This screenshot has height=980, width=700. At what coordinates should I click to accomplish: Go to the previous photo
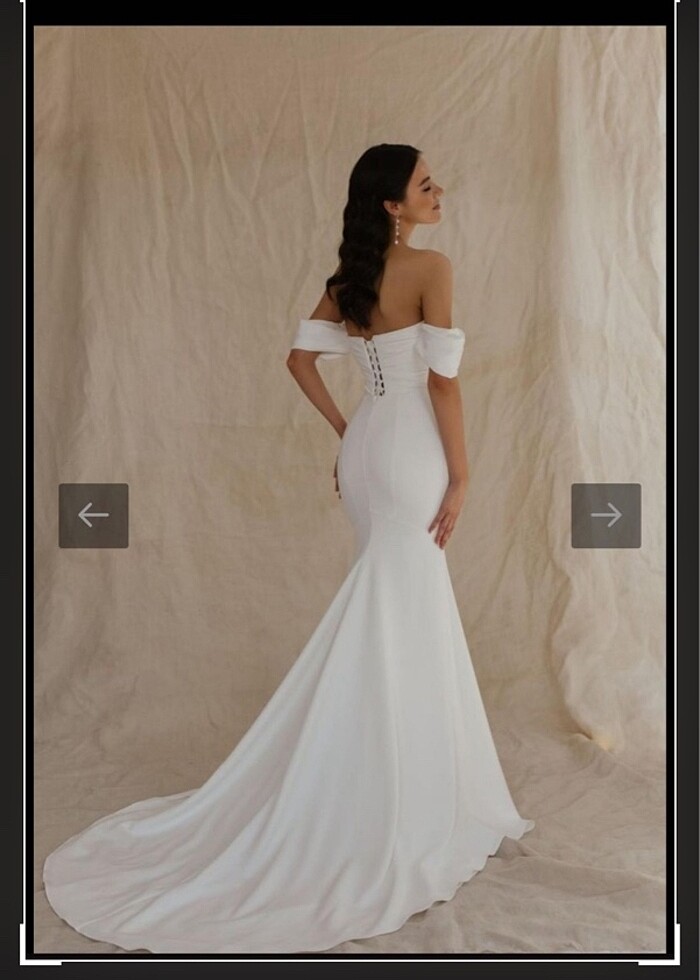pos(93,515)
